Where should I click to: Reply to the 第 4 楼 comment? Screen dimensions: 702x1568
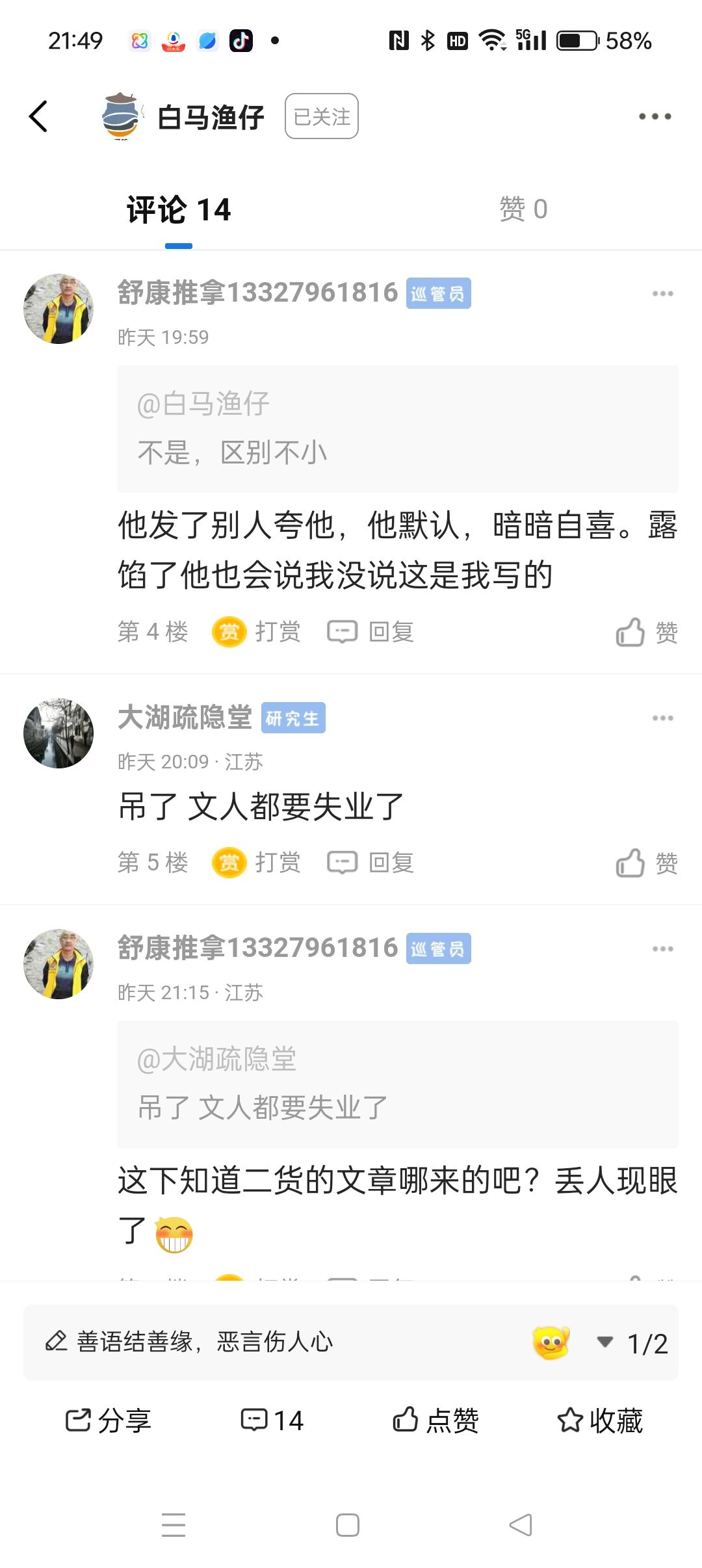pyautogui.click(x=370, y=631)
